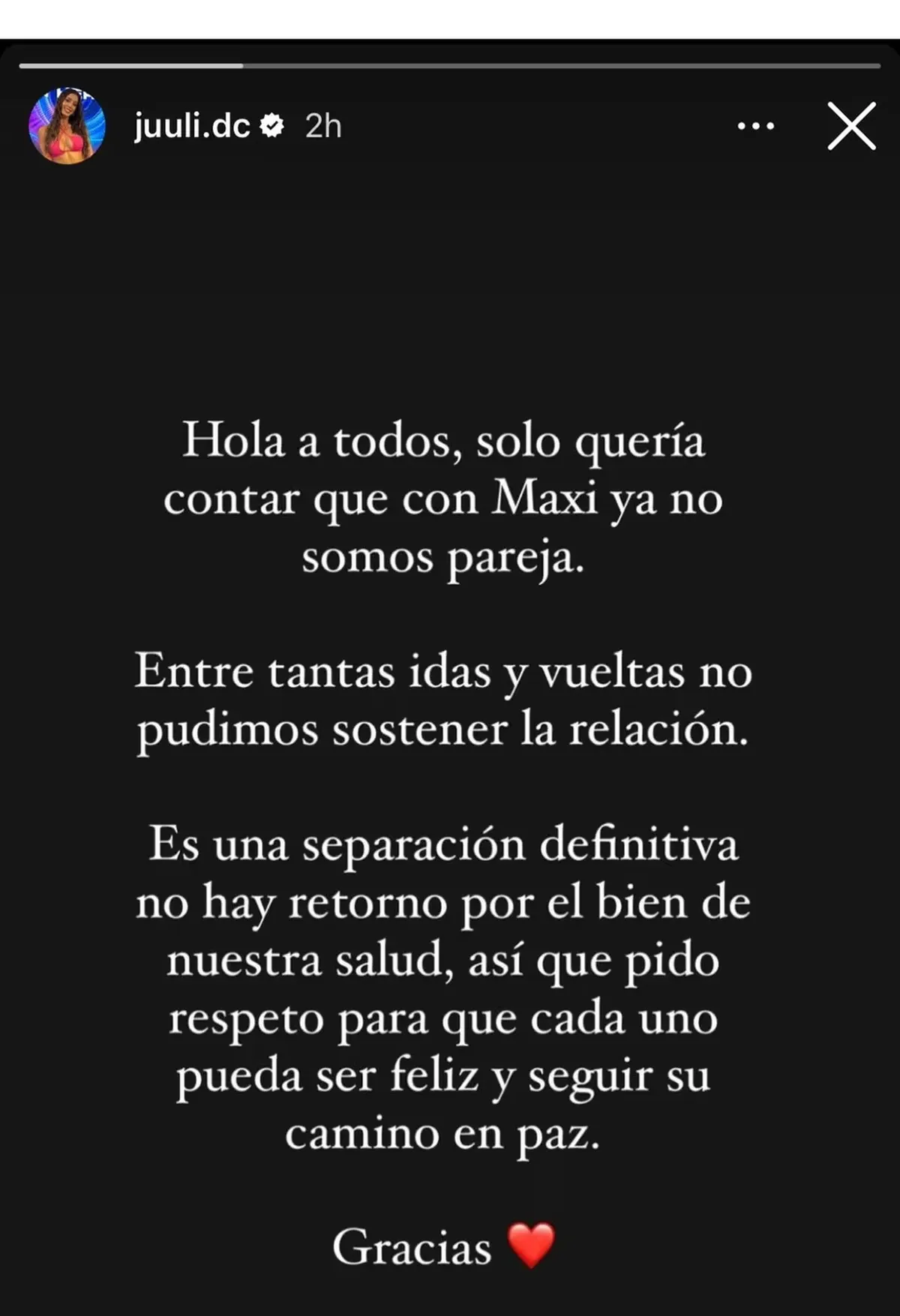900x1316 pixels.
Task: Open juuli.dc profile picture
Action: (x=67, y=126)
